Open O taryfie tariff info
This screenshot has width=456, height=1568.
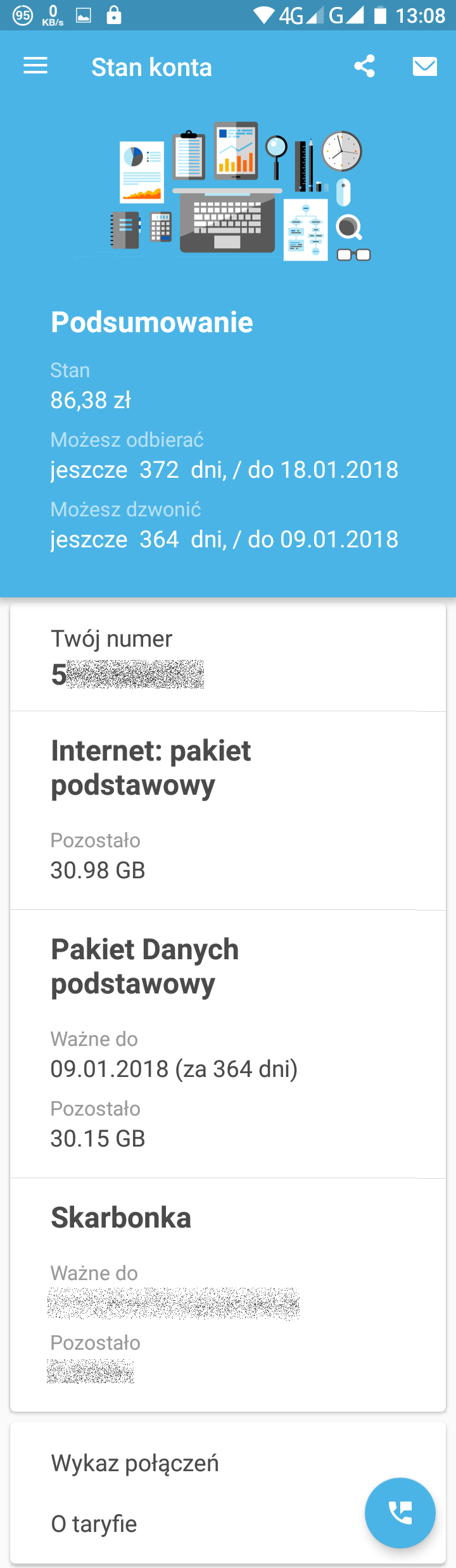[x=94, y=1524]
